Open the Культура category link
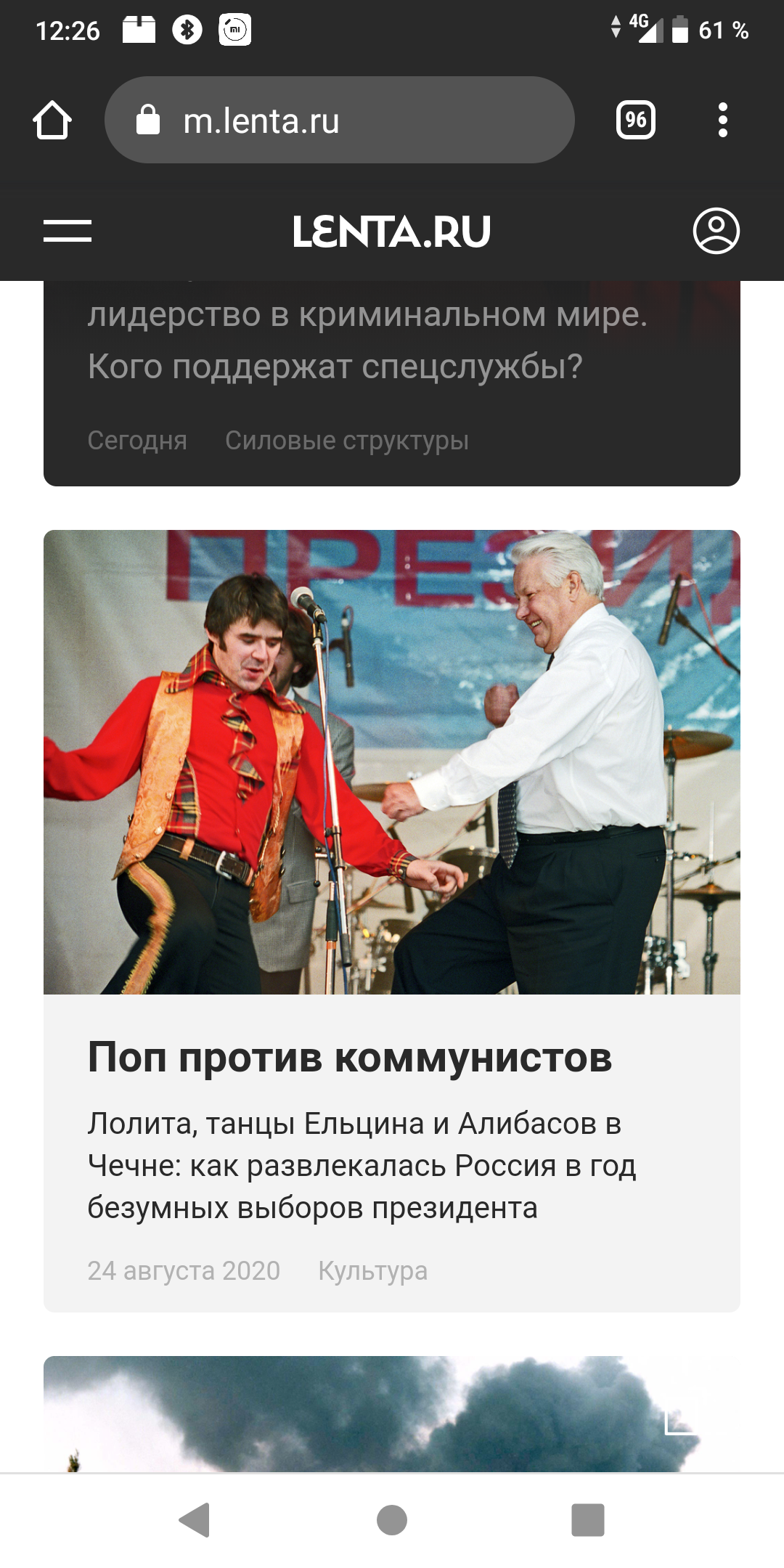This screenshot has width=784, height=1568. tap(372, 1270)
